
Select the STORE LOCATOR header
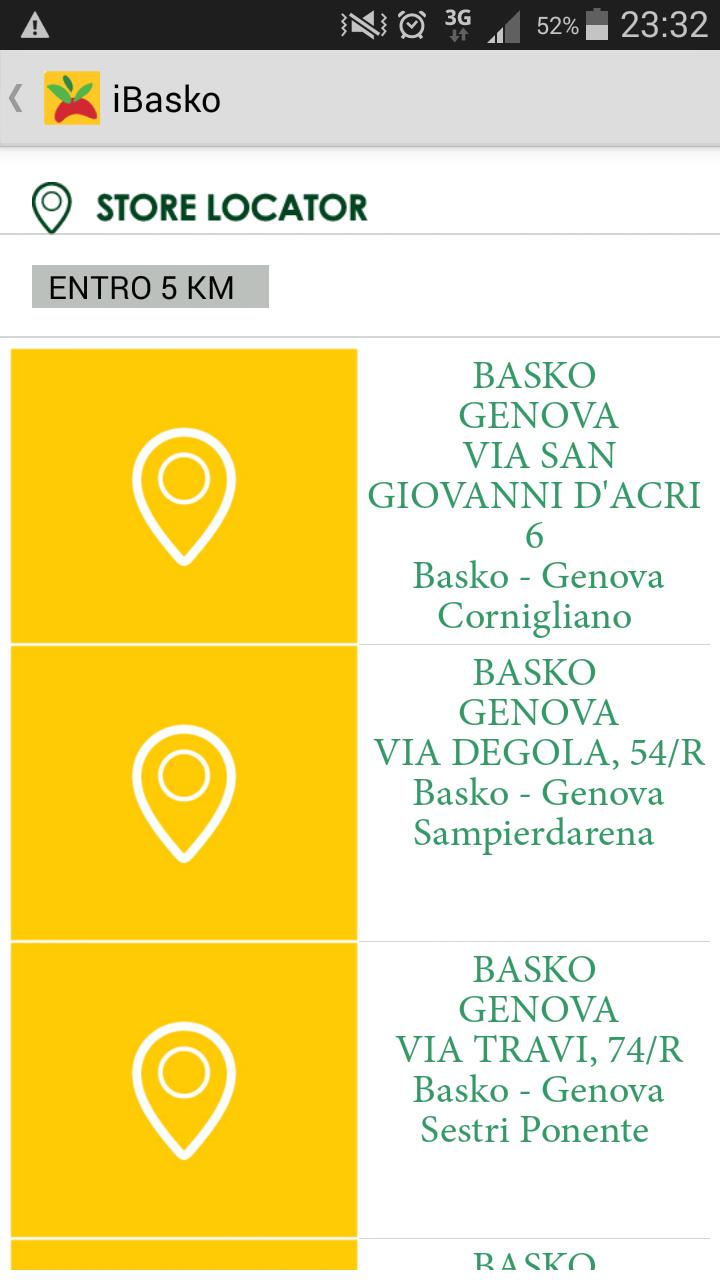(x=232, y=206)
